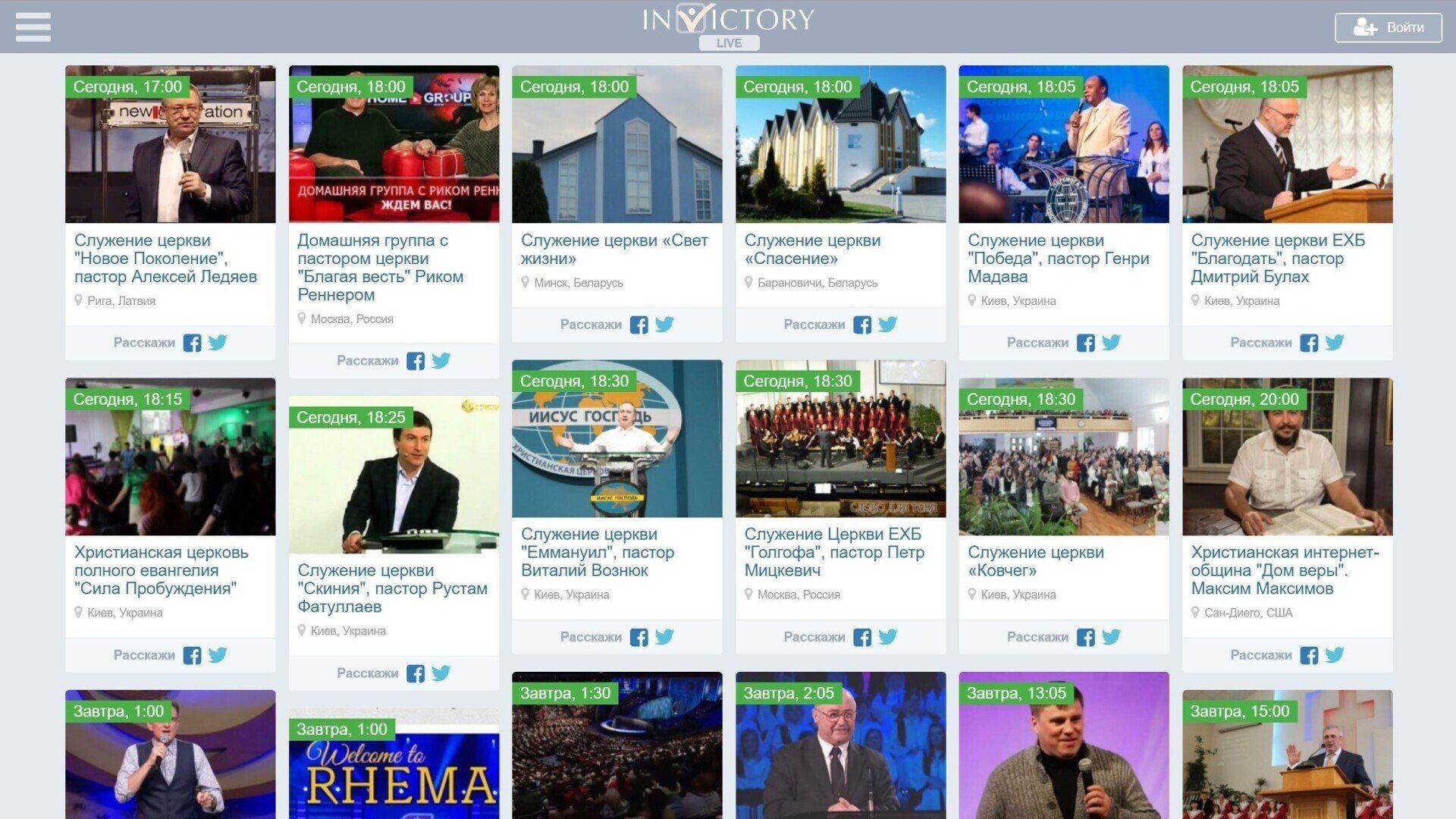Share "Дом веры" broadcast on Facebook
Screen dimensions: 1456x819
(1309, 655)
